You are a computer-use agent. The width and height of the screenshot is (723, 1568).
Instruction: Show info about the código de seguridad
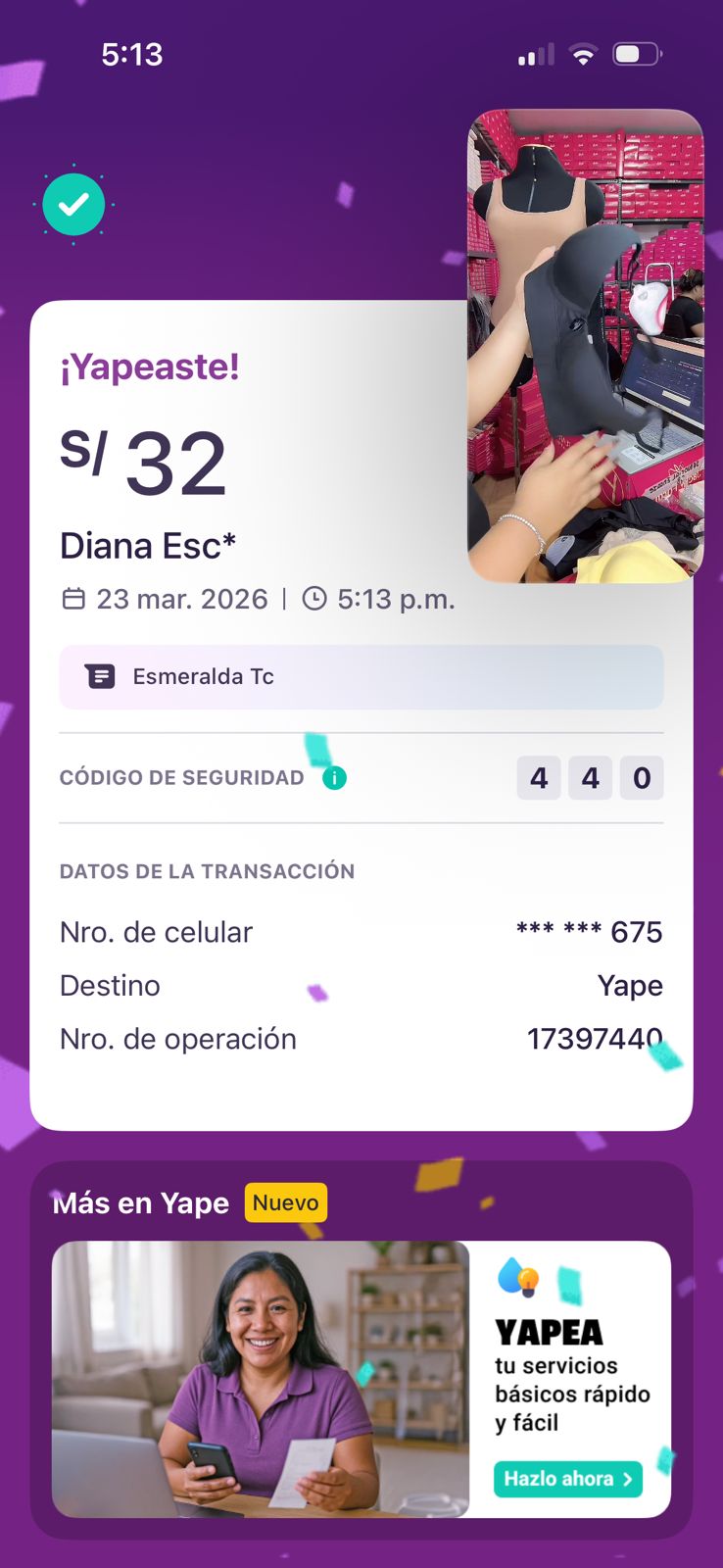334,778
